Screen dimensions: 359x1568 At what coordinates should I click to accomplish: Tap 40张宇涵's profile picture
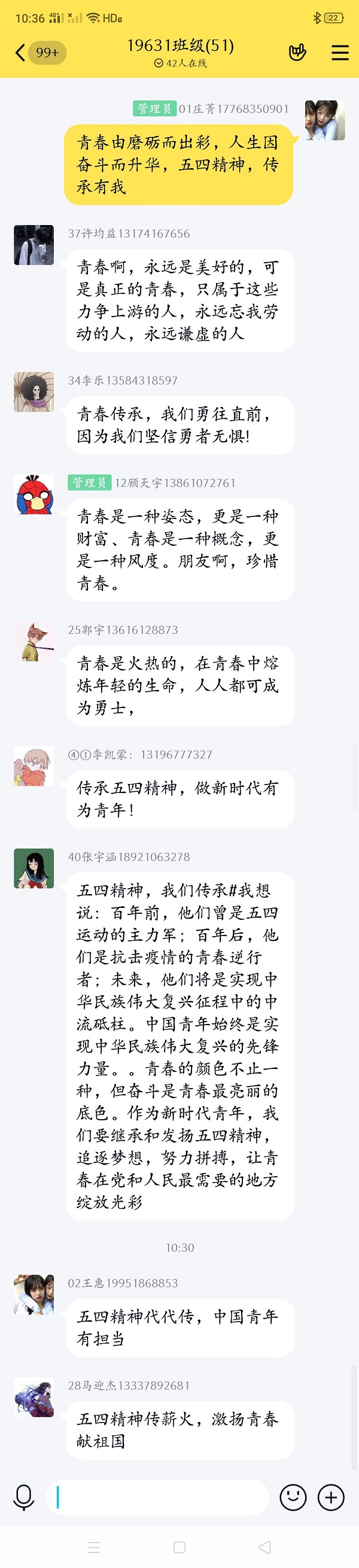pos(34,868)
